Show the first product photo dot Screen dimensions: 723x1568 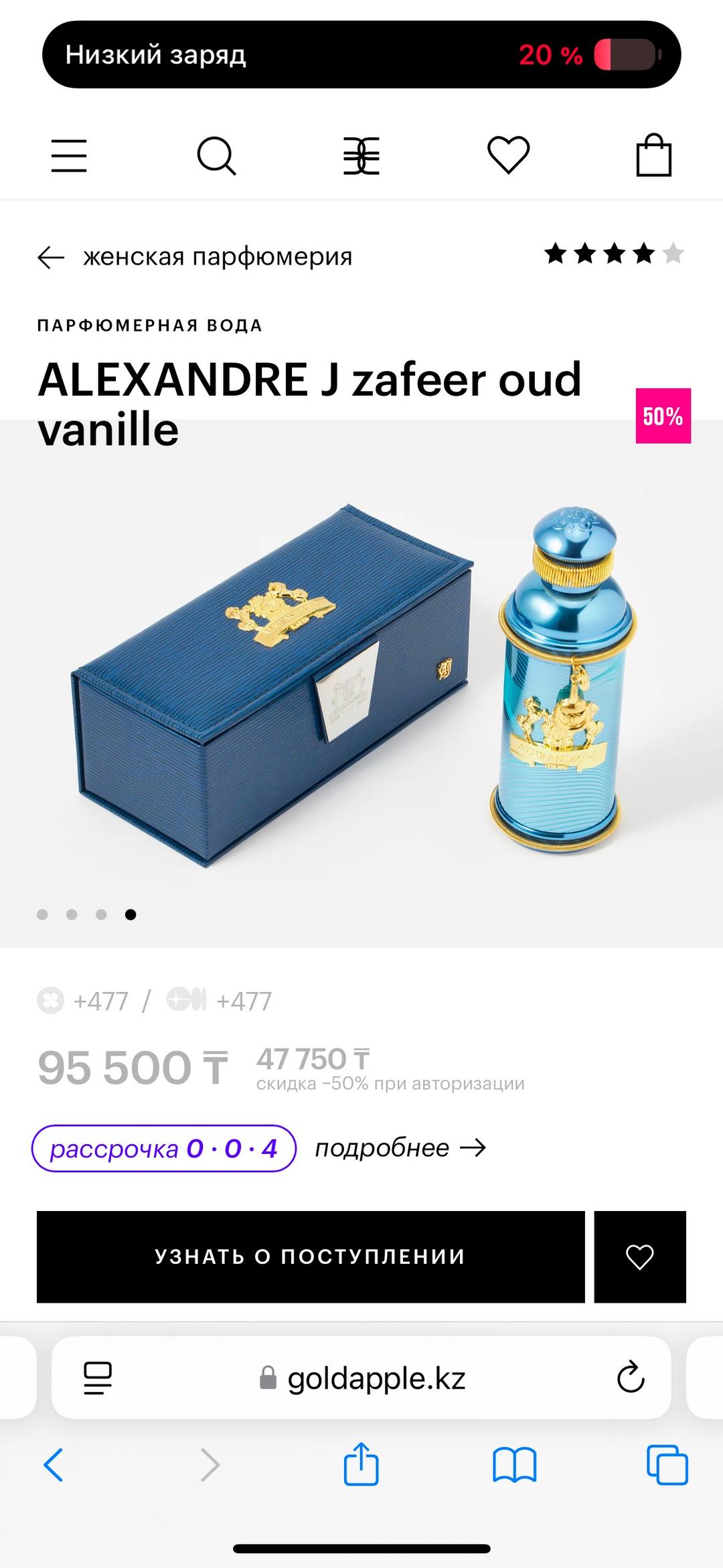coord(42,914)
